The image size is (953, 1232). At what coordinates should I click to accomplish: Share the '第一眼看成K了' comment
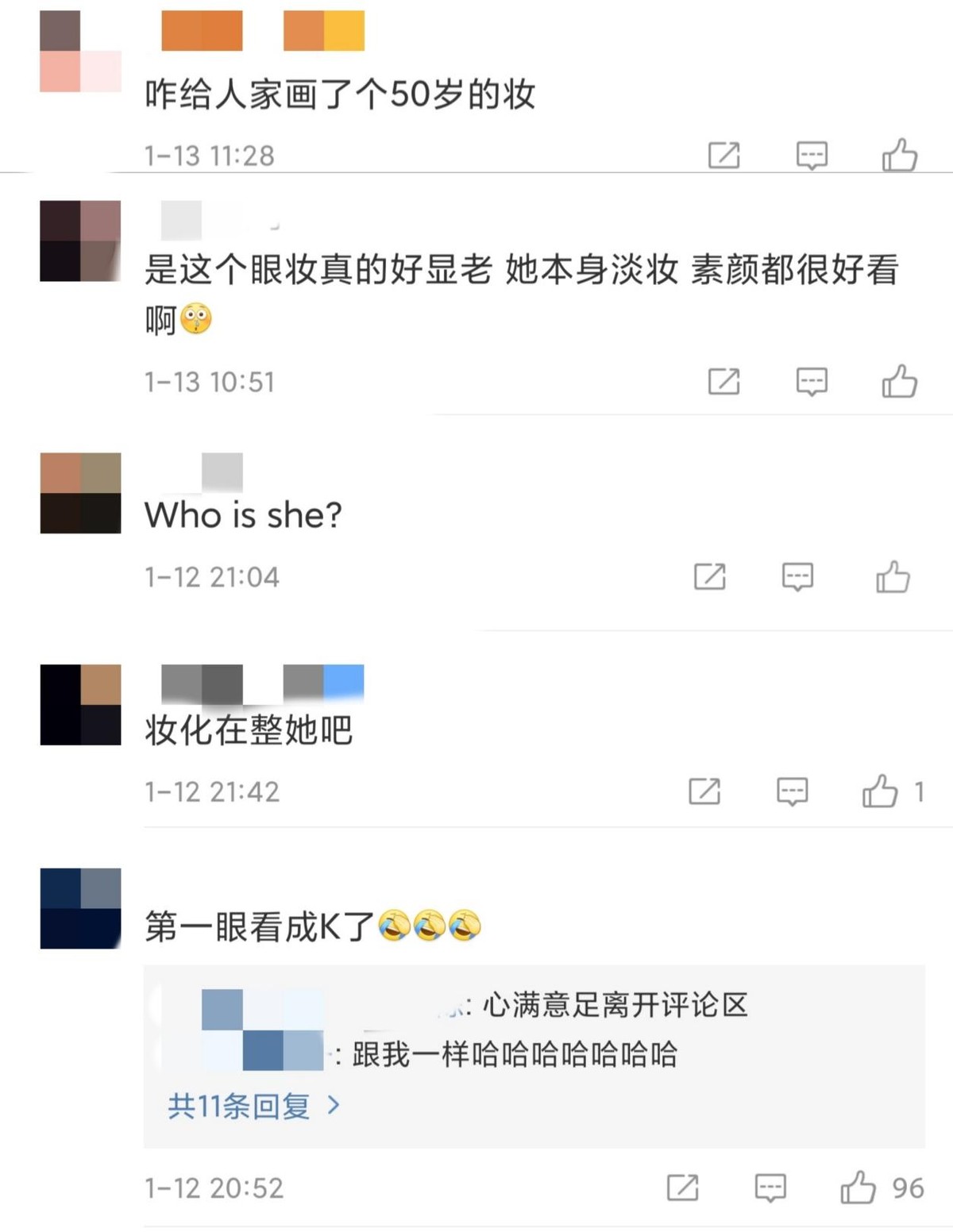click(x=682, y=1188)
